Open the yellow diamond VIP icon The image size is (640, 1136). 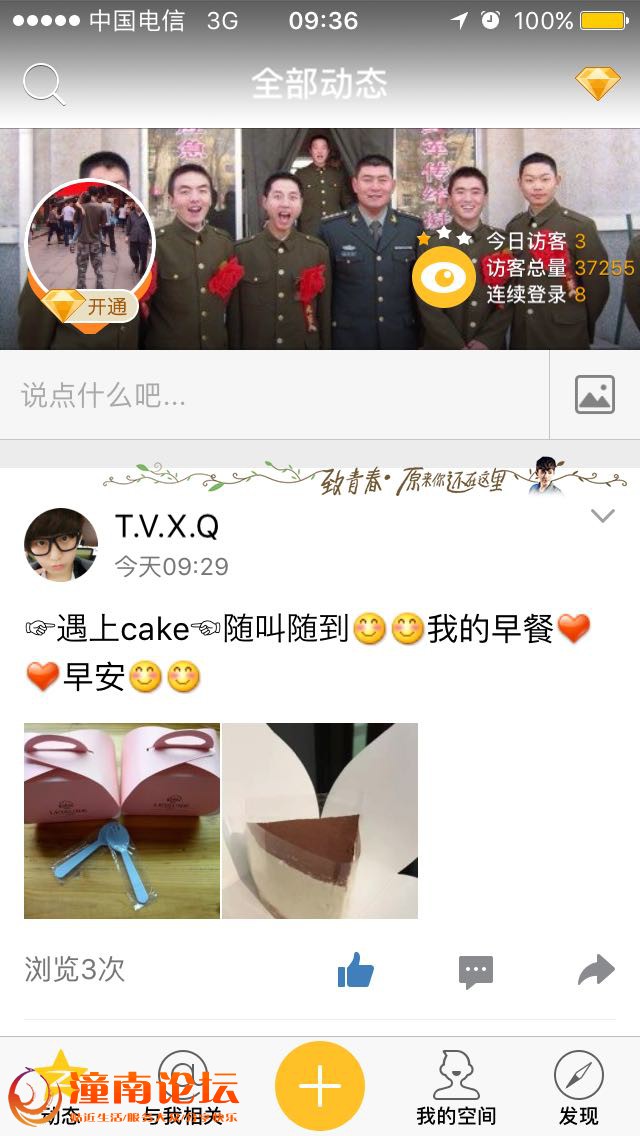click(x=597, y=84)
